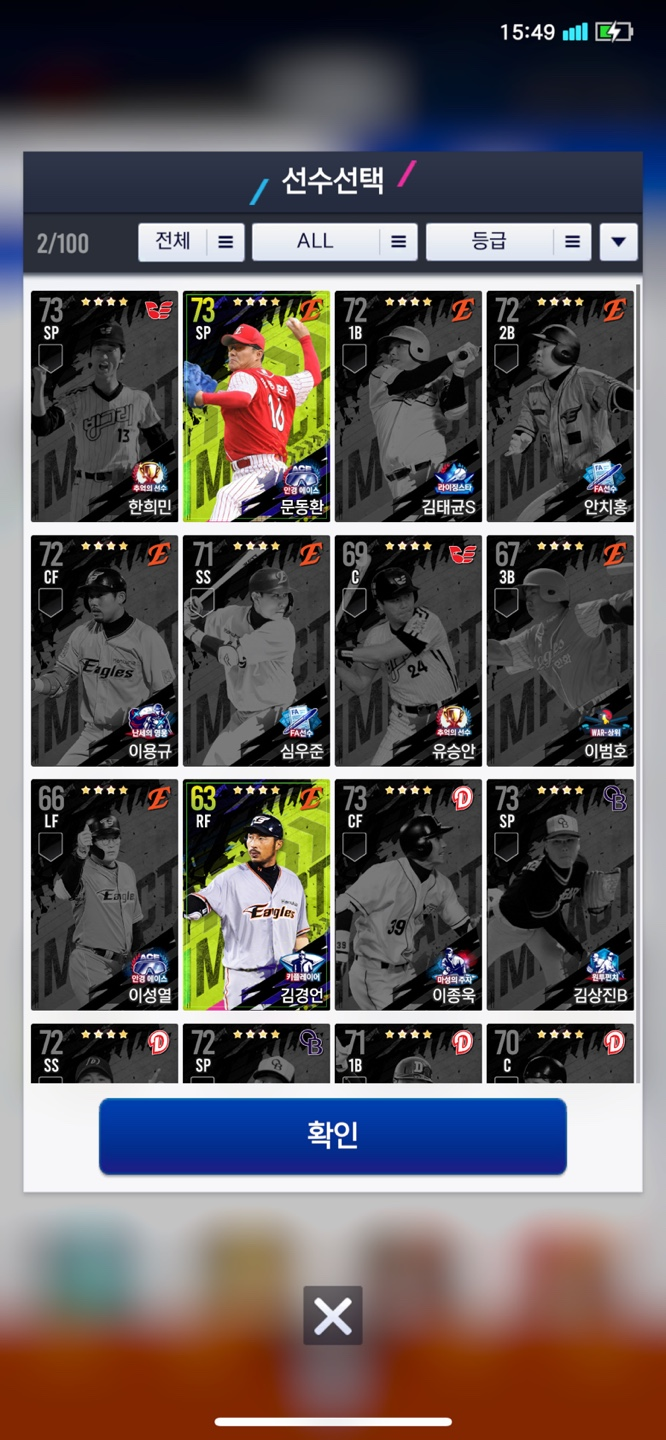The width and height of the screenshot is (666, 1440).
Task: Select the 안치홍 2B card
Action: [x=560, y=406]
